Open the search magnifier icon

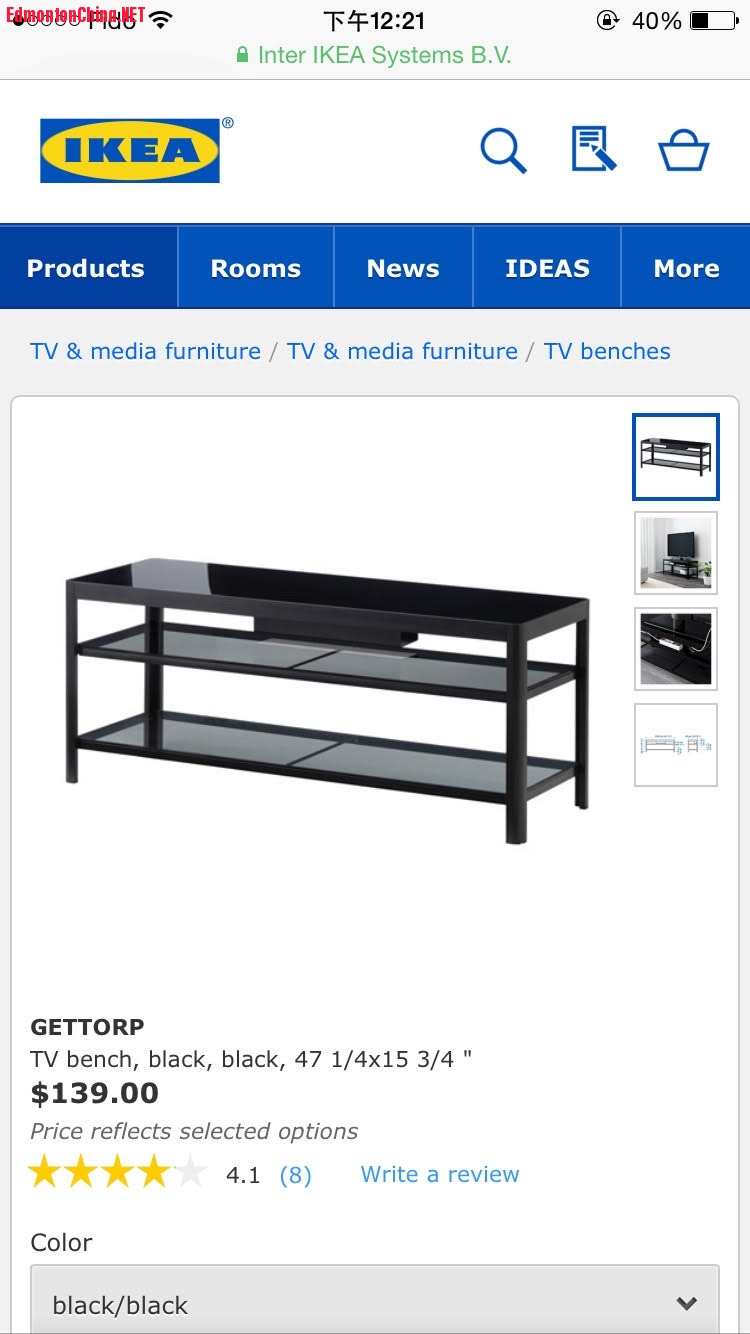tap(503, 151)
